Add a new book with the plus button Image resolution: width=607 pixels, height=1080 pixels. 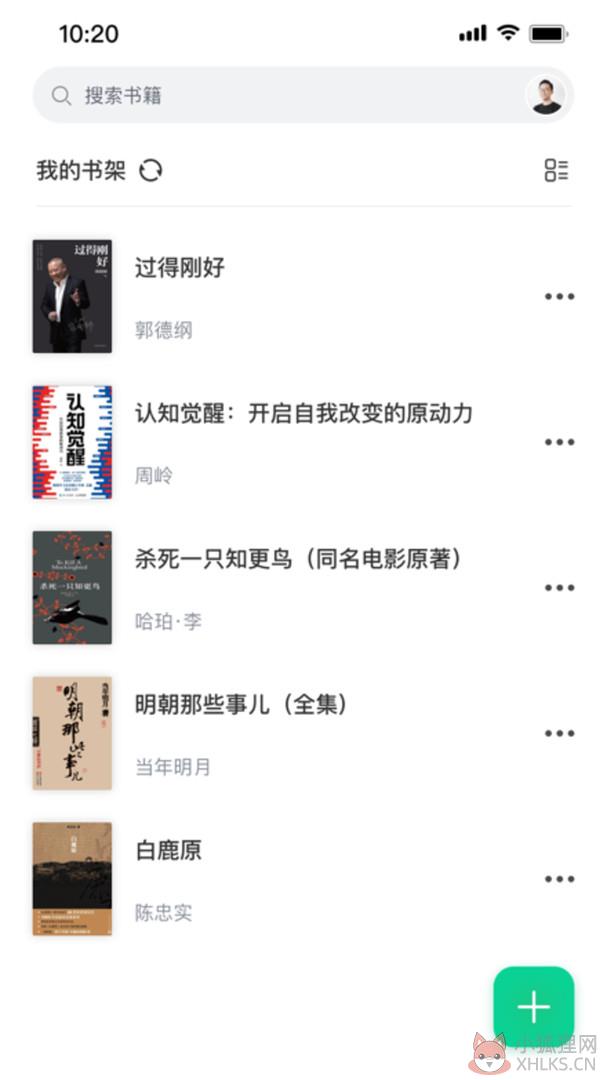[x=534, y=1007]
